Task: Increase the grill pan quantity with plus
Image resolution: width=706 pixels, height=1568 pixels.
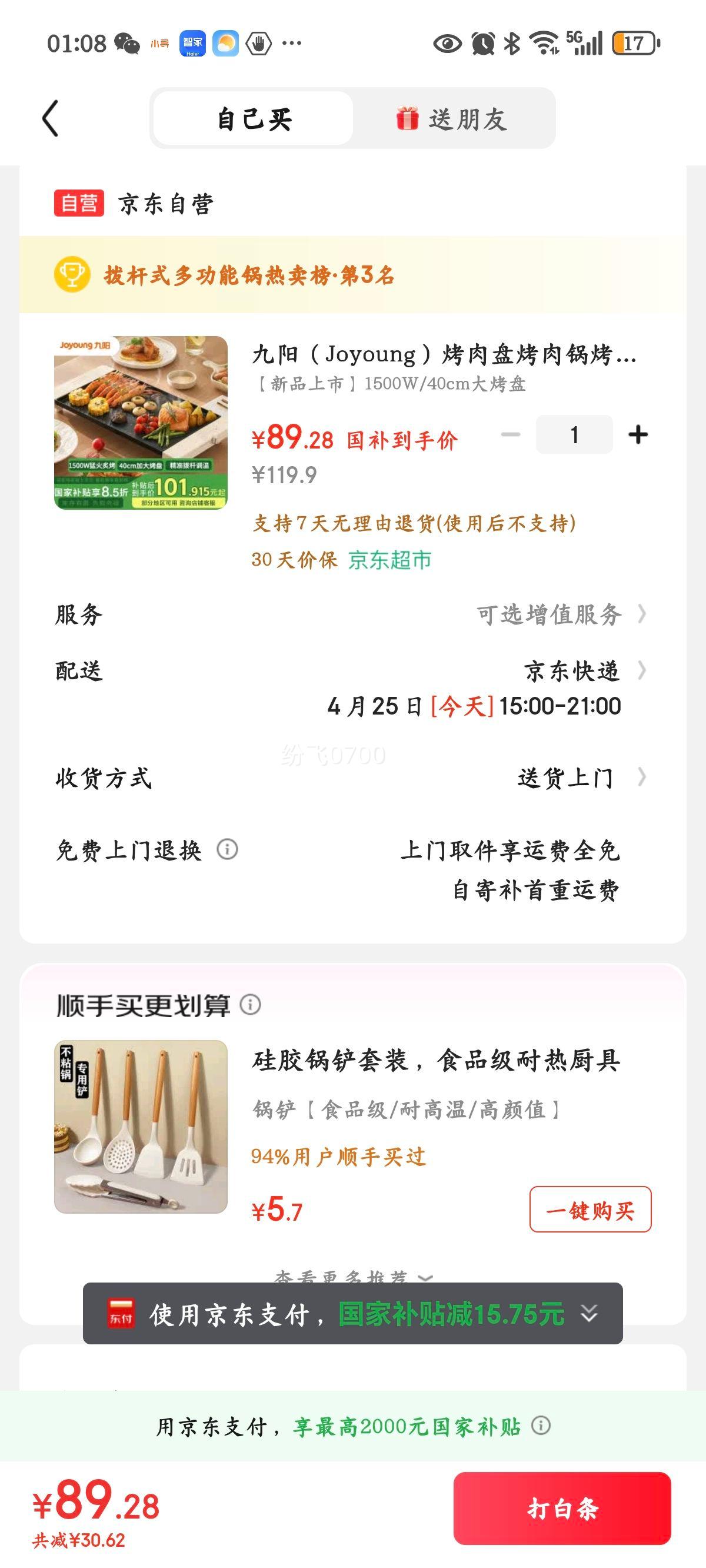Action: (x=638, y=434)
